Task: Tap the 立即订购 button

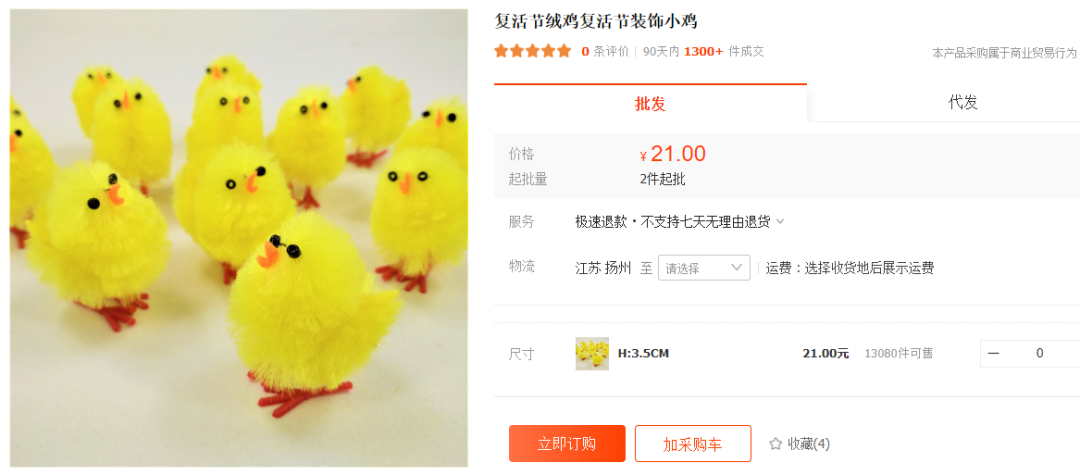Action: point(567,443)
